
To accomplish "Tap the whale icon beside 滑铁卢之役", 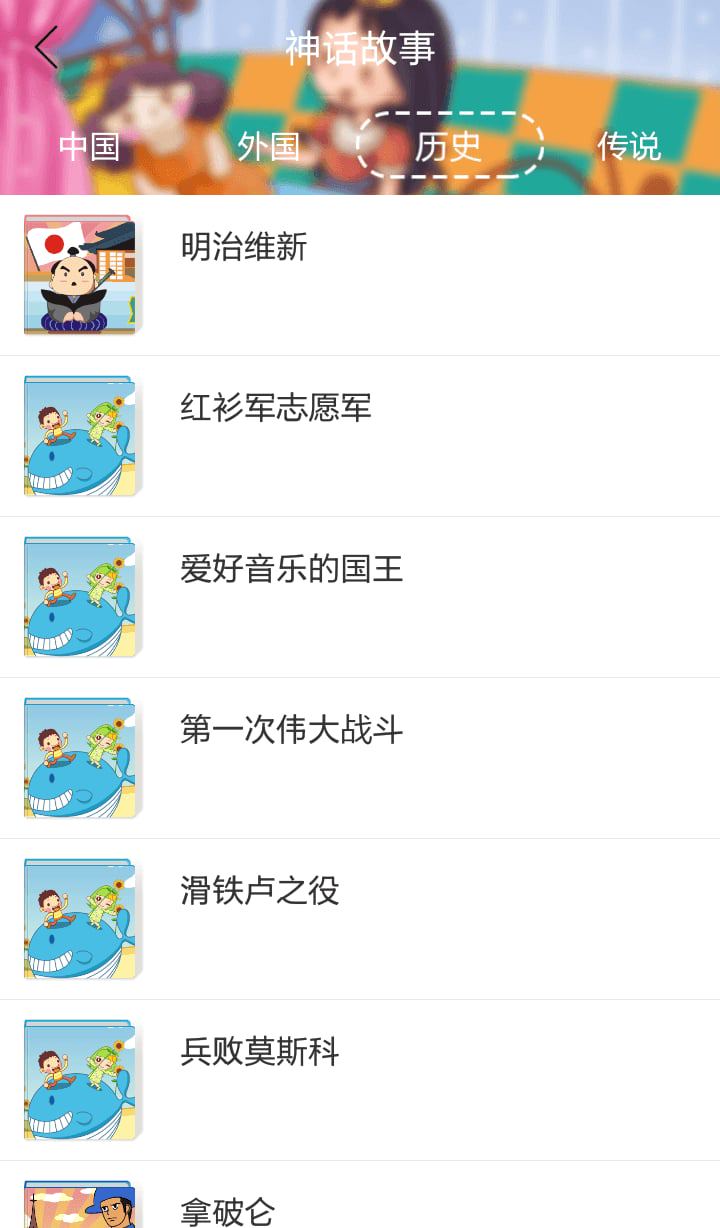I will [x=79, y=918].
